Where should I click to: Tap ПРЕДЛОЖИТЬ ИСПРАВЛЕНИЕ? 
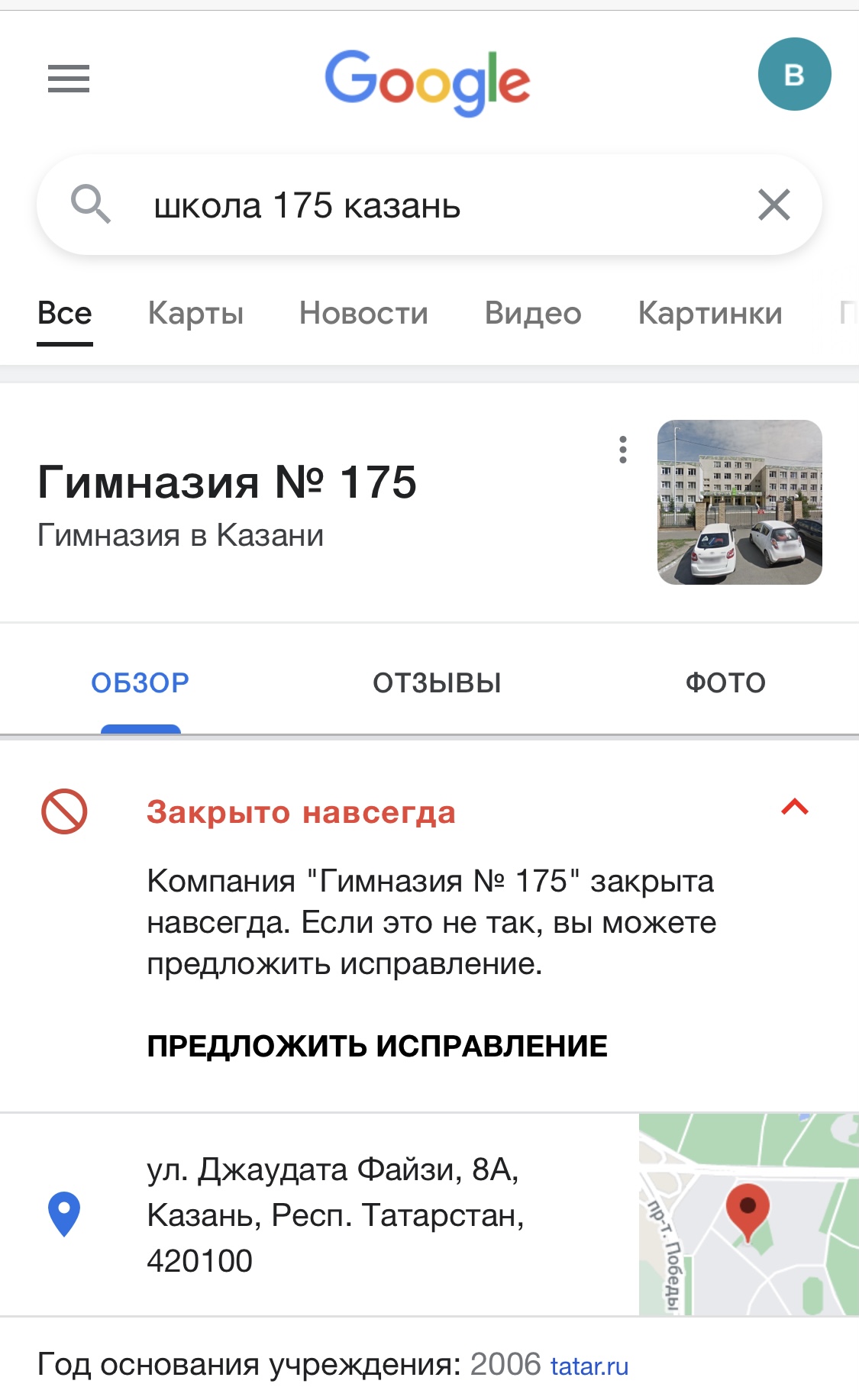click(377, 1046)
